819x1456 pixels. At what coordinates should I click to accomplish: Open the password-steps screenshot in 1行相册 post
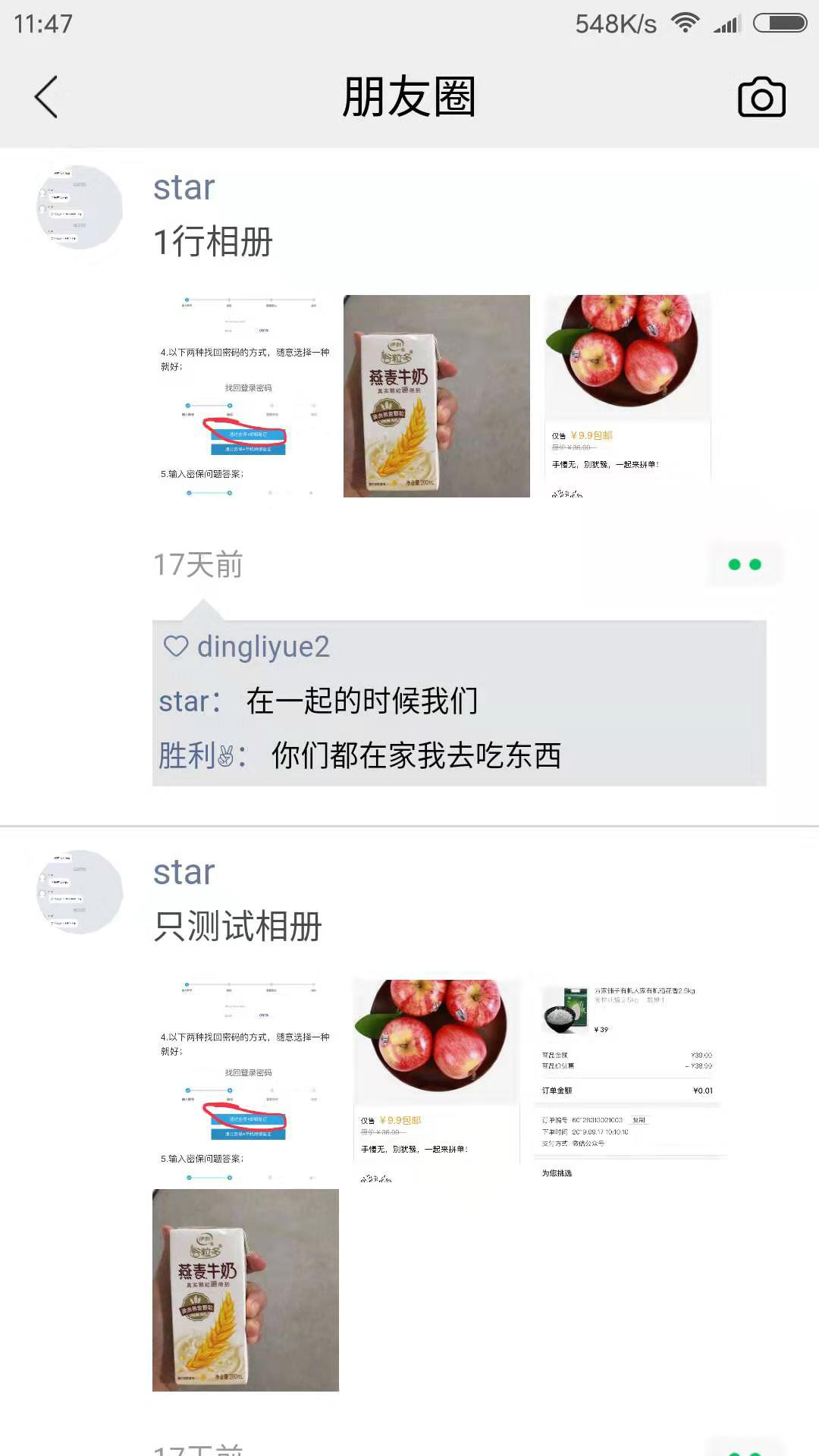tap(246, 396)
